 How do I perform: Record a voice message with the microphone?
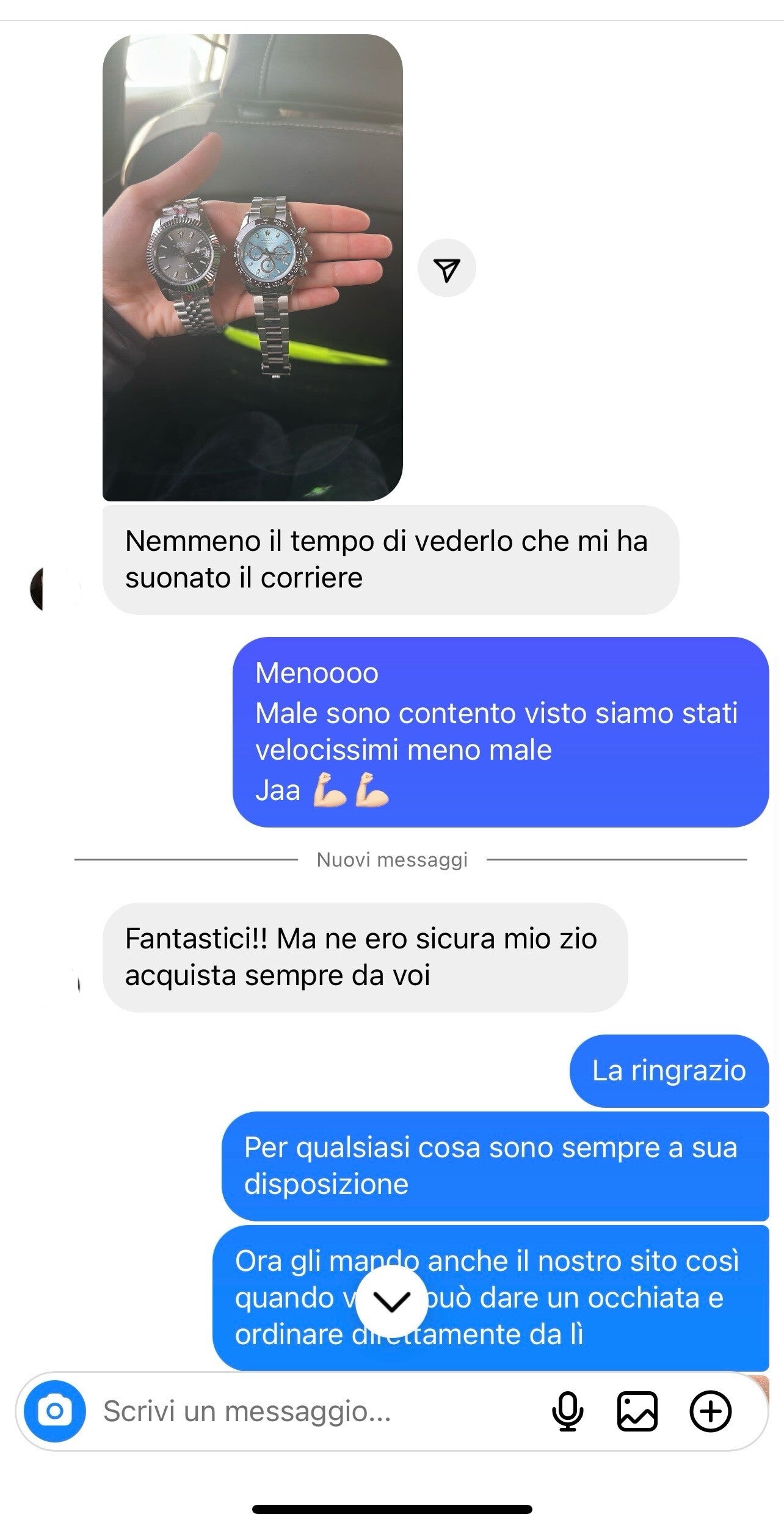pos(567,1411)
